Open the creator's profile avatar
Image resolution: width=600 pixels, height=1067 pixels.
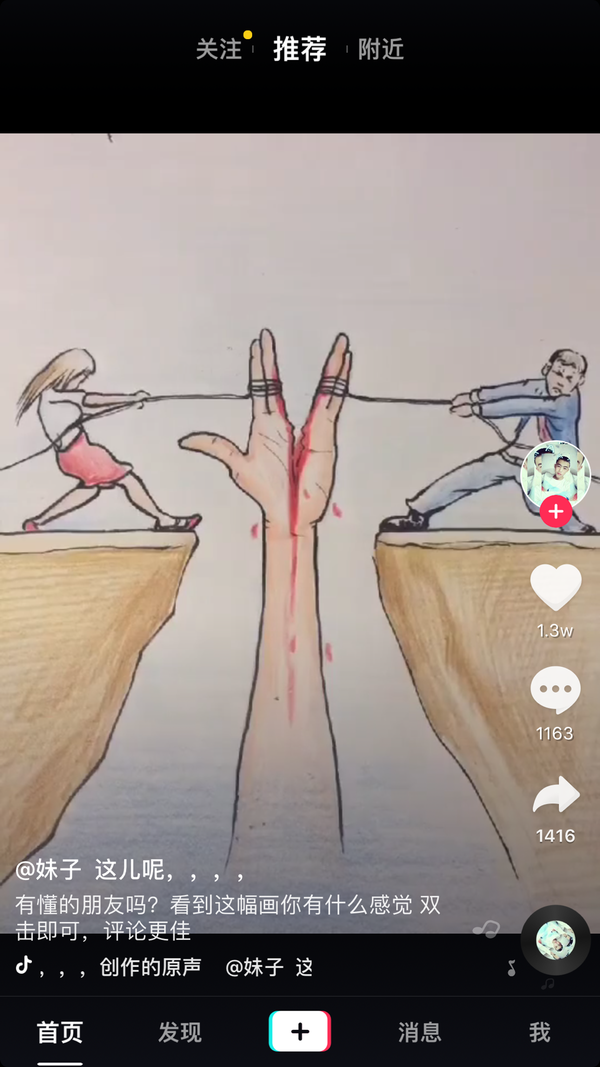point(555,475)
